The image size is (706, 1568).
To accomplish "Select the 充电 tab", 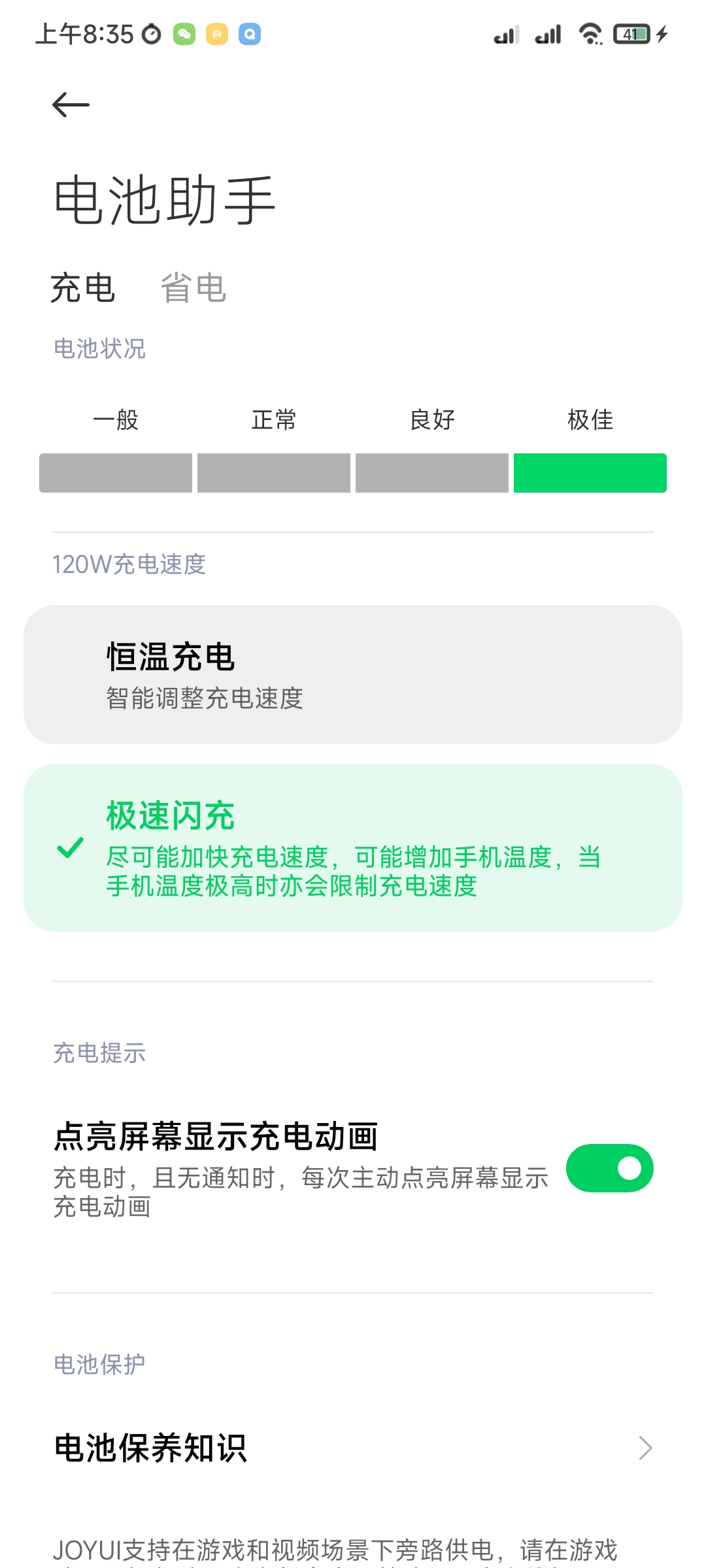I will coord(82,287).
